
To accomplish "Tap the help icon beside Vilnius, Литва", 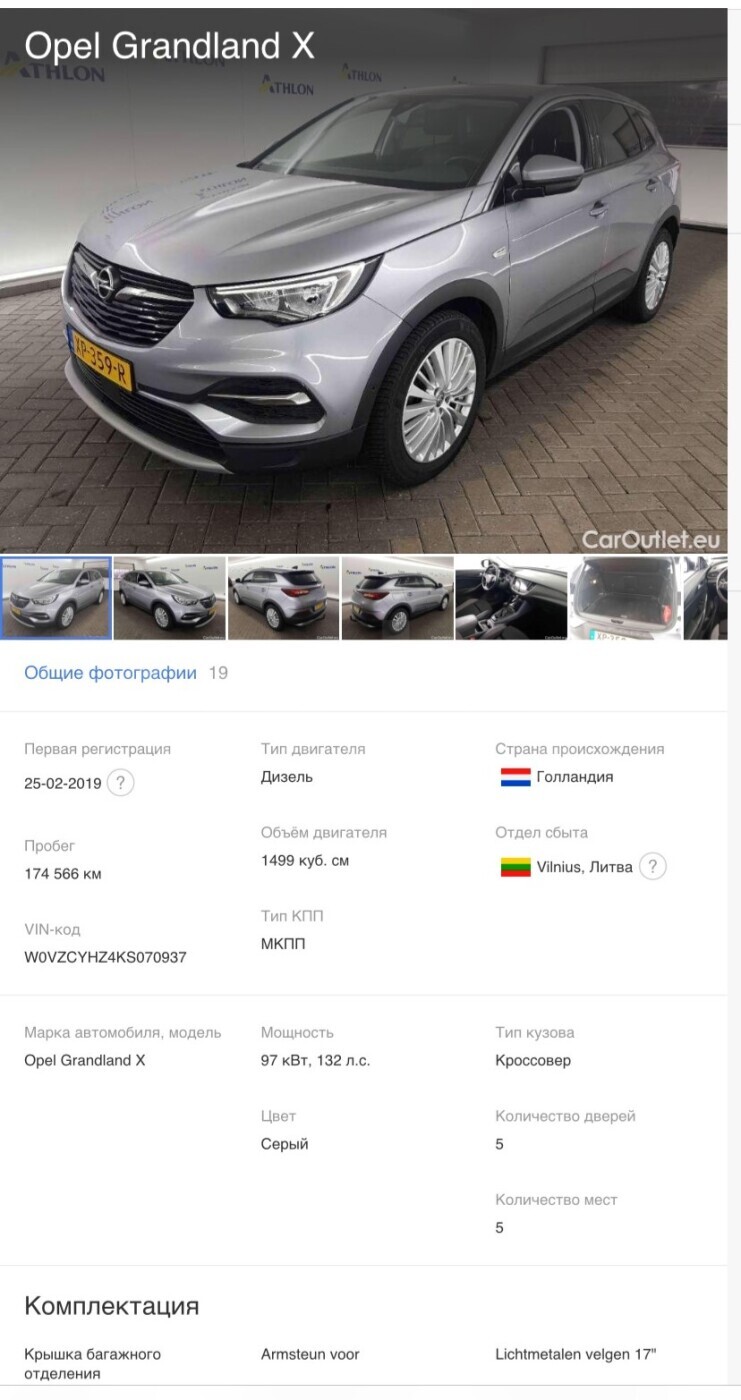I will click(652, 866).
